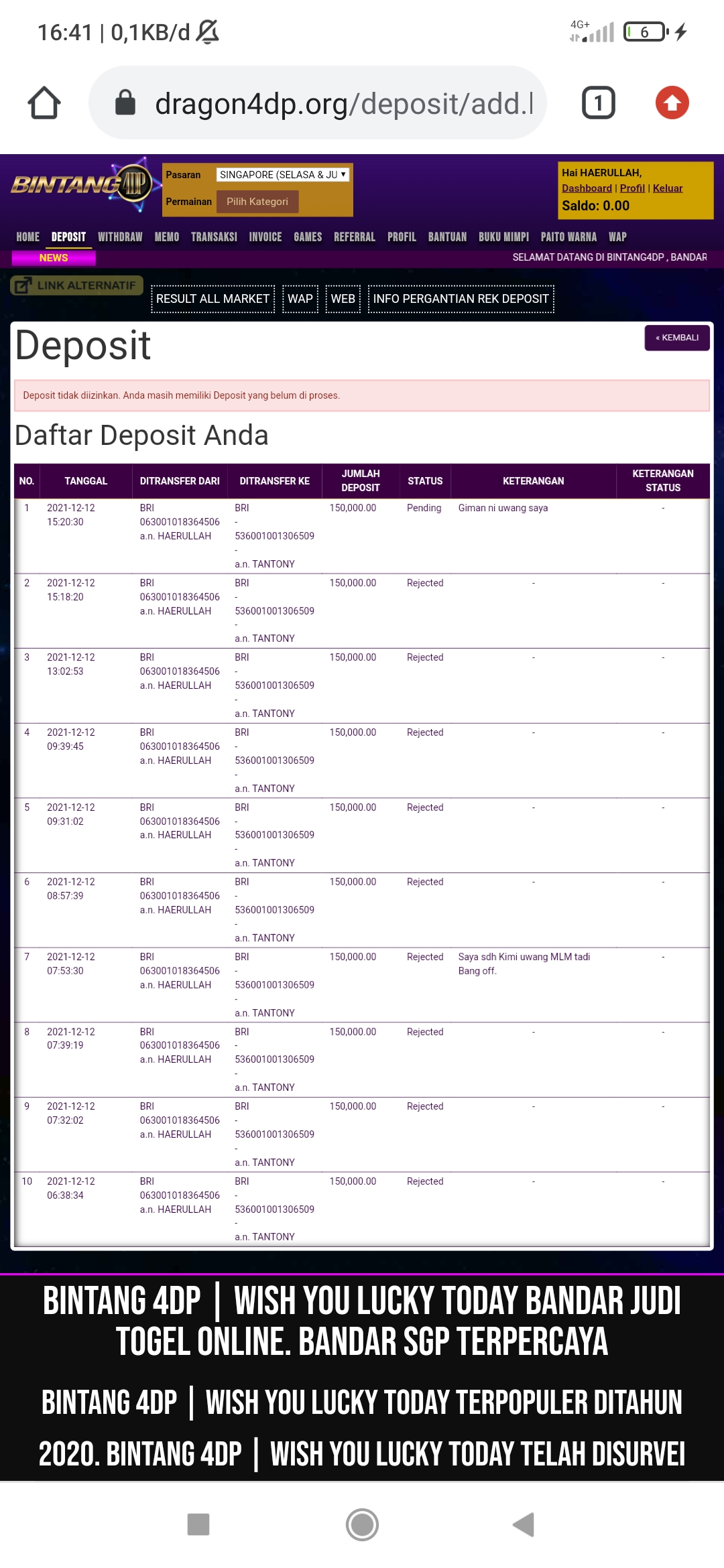
Task: Tap the browser home icon
Action: coord(44,103)
